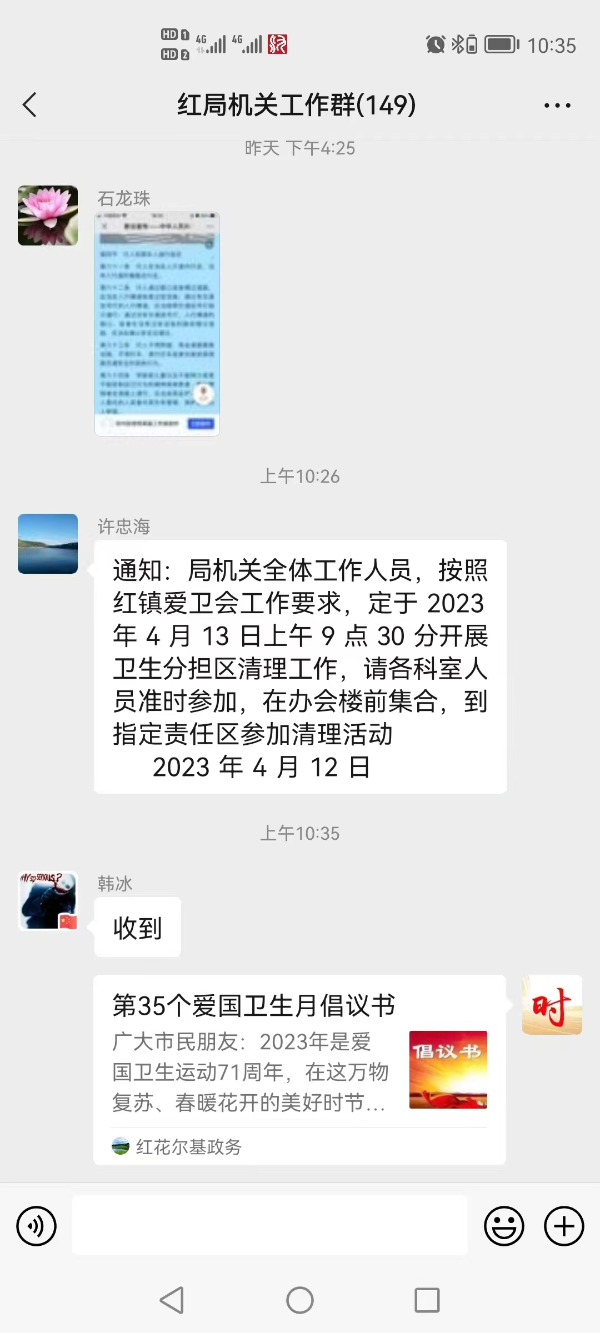600x1333 pixels.
Task: View 许忠海's profile avatar
Action: (x=48, y=544)
